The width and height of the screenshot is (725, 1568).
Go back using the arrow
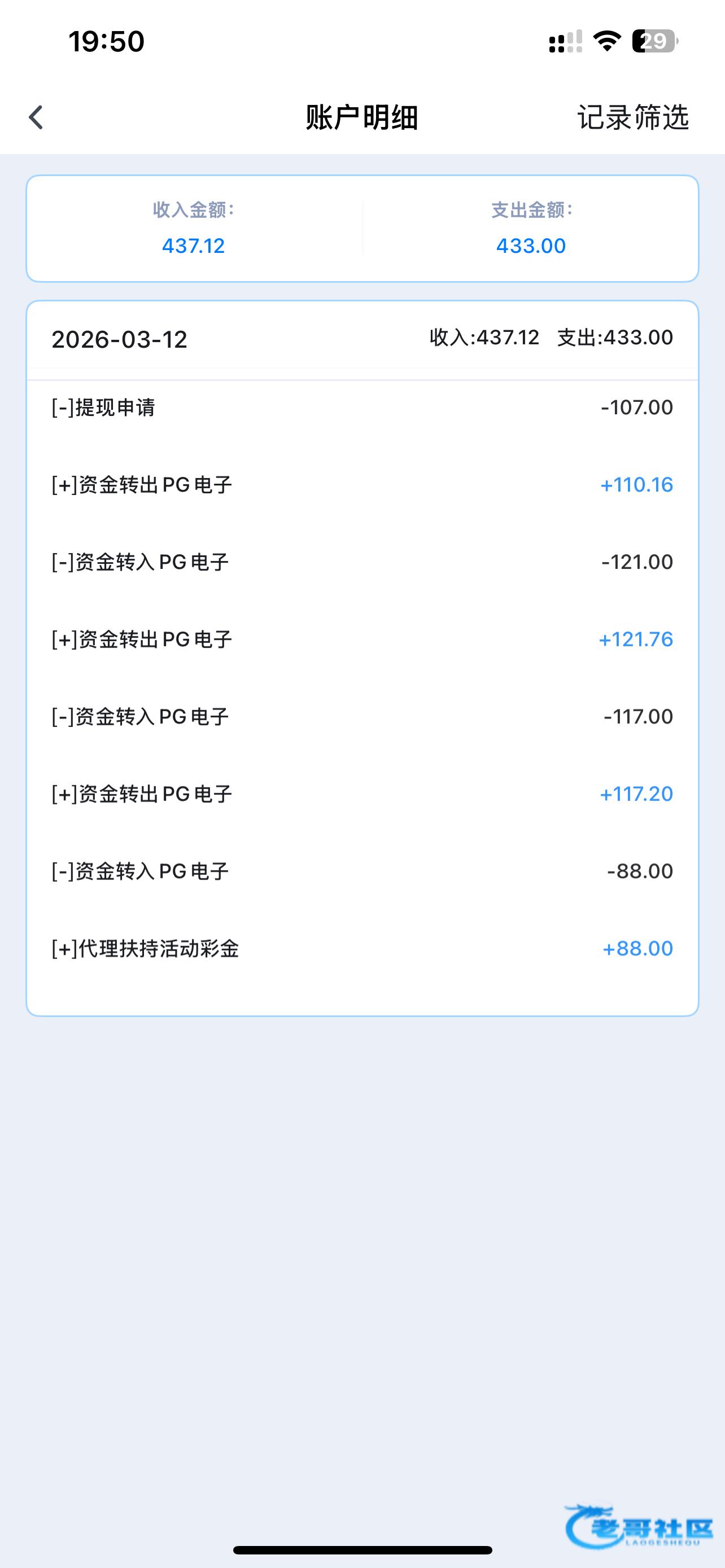click(37, 117)
